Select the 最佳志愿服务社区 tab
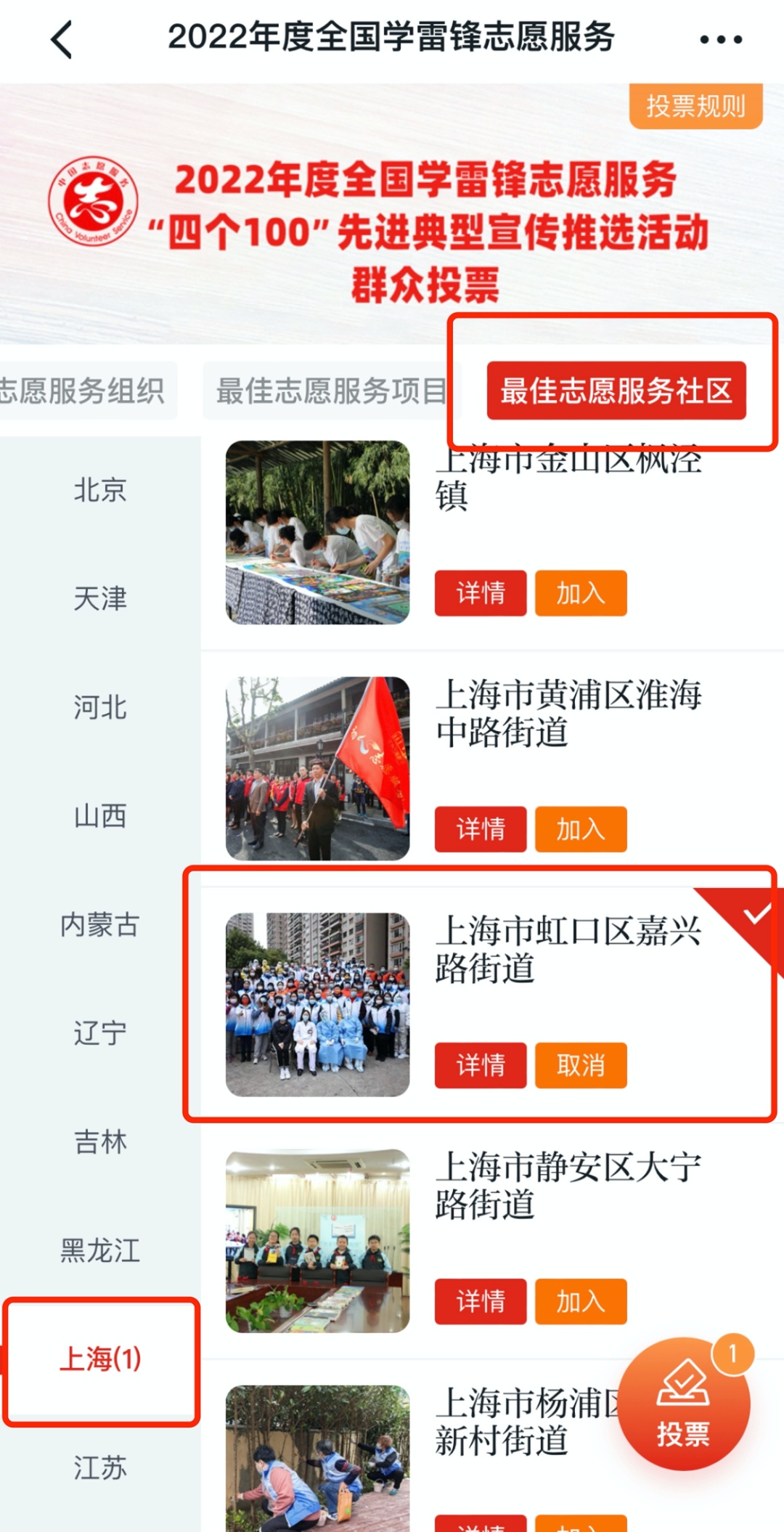This screenshot has width=784, height=1532. [x=616, y=391]
